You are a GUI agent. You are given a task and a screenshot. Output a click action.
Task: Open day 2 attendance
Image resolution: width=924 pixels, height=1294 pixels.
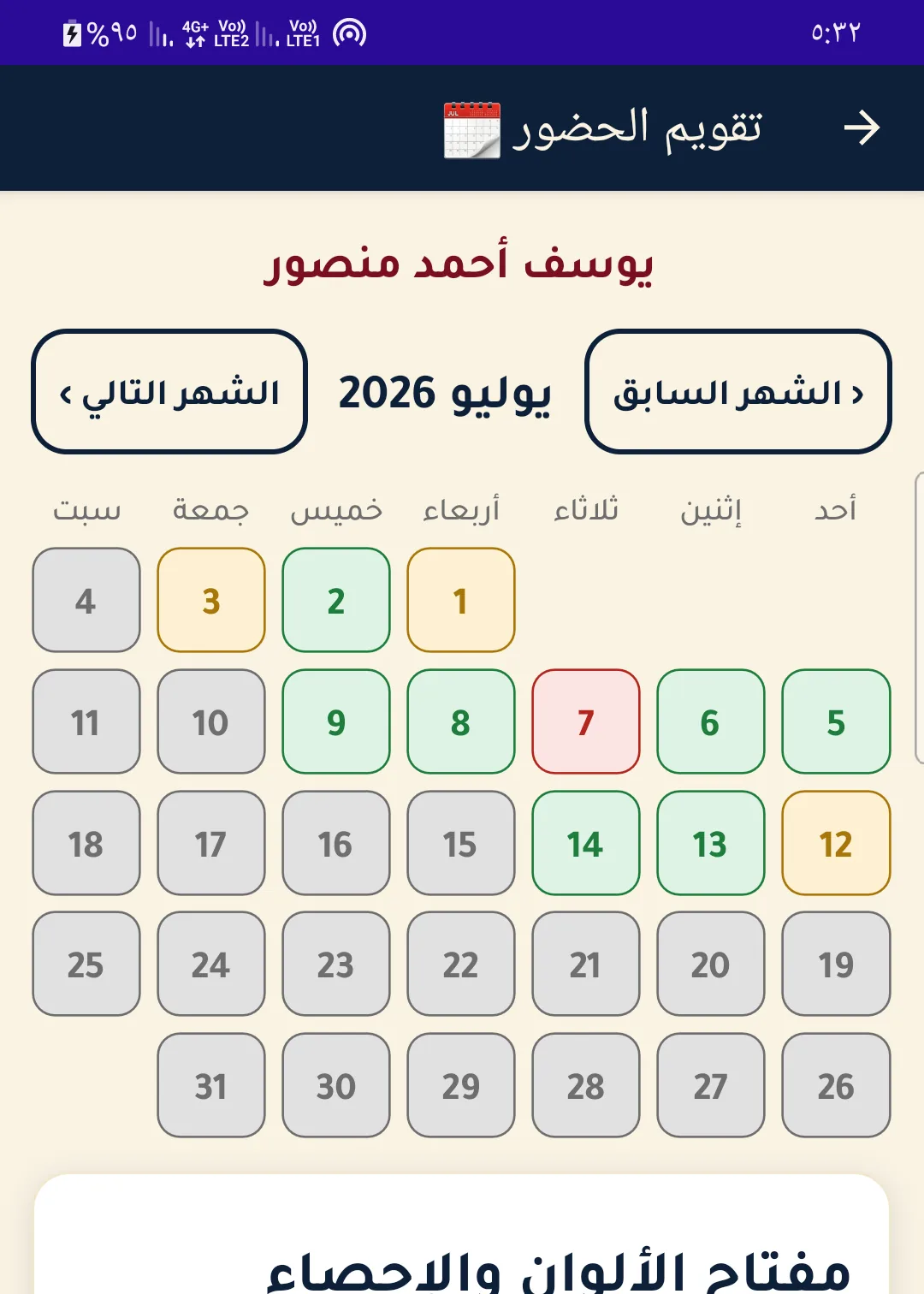pos(336,600)
